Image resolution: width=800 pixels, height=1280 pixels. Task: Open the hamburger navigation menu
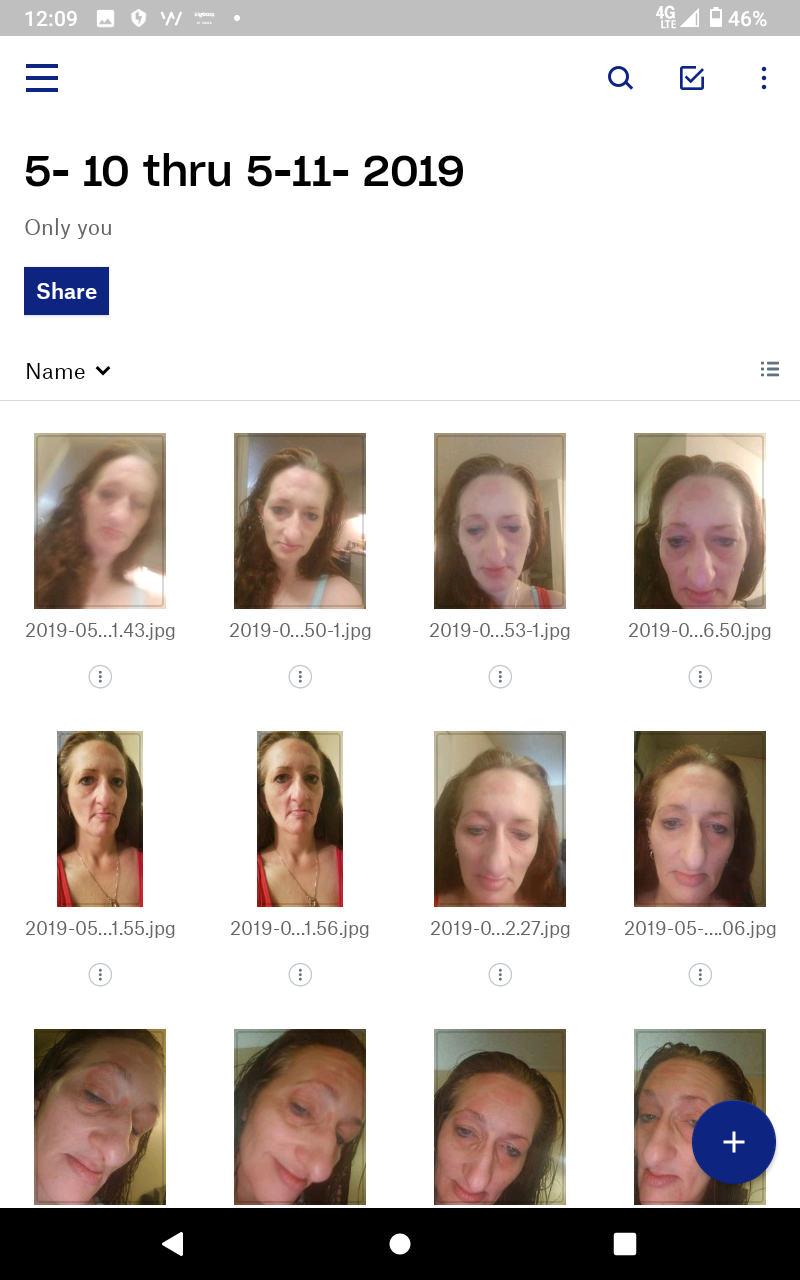point(42,78)
